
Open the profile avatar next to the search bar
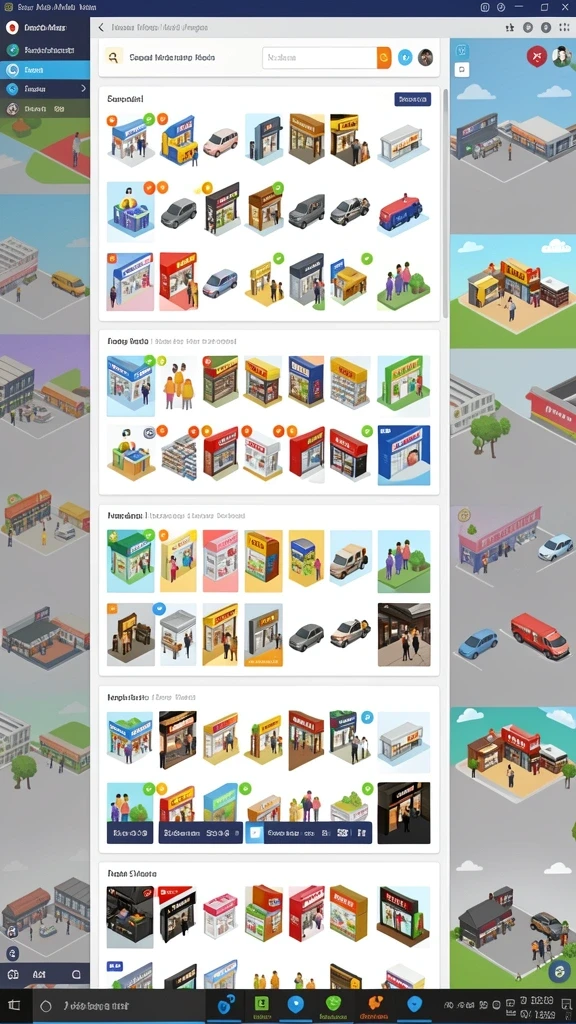(x=425, y=57)
